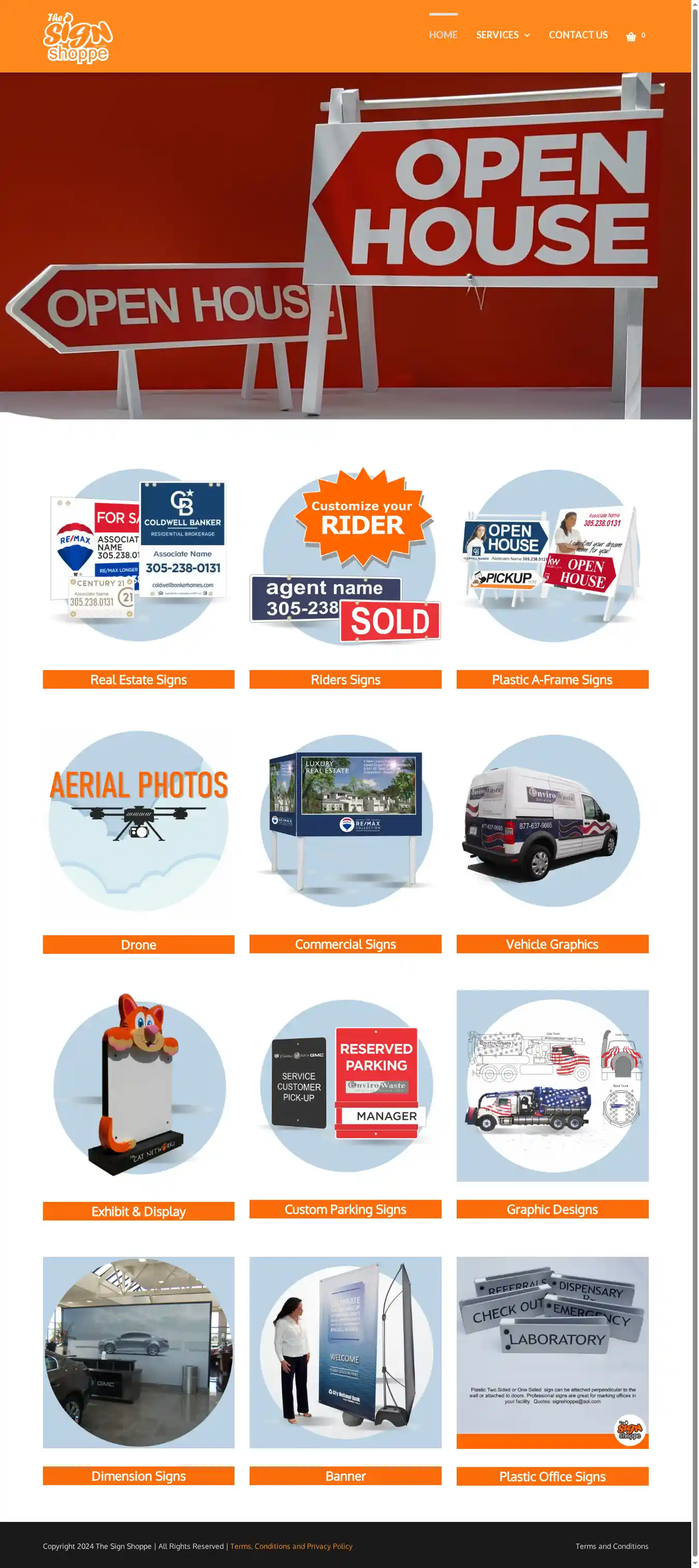Open the Real Estate Signs category
Image resolution: width=699 pixels, height=1568 pixels.
pos(138,679)
